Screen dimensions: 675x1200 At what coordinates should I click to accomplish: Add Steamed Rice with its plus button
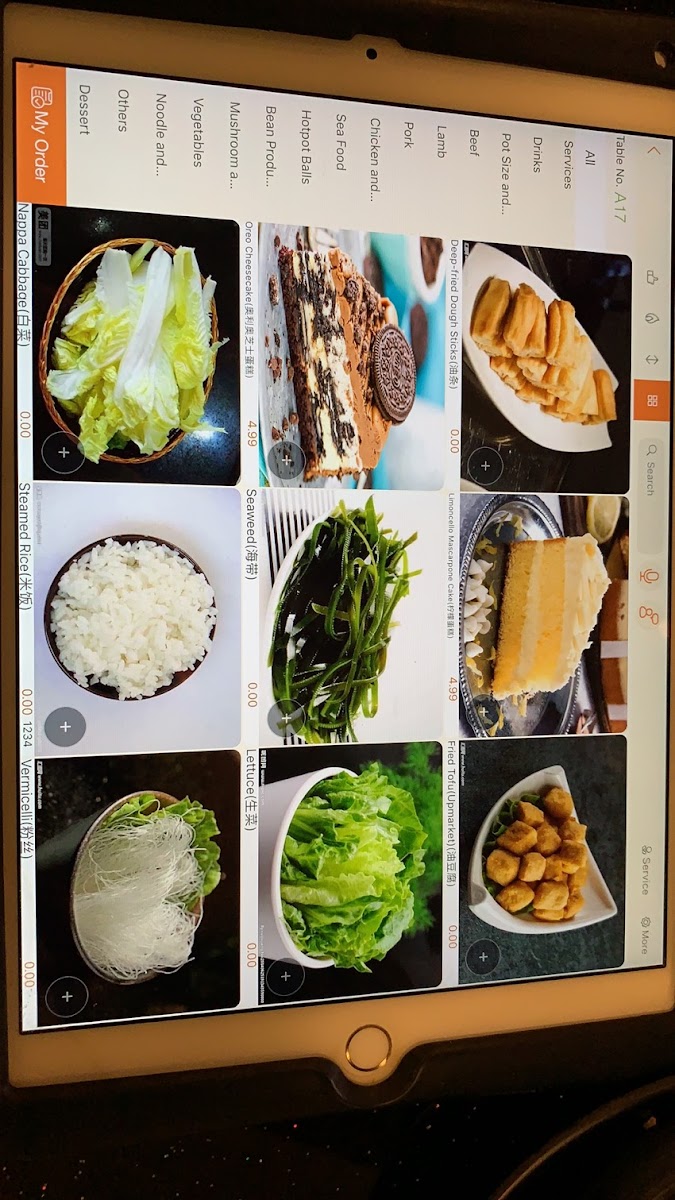point(65,727)
